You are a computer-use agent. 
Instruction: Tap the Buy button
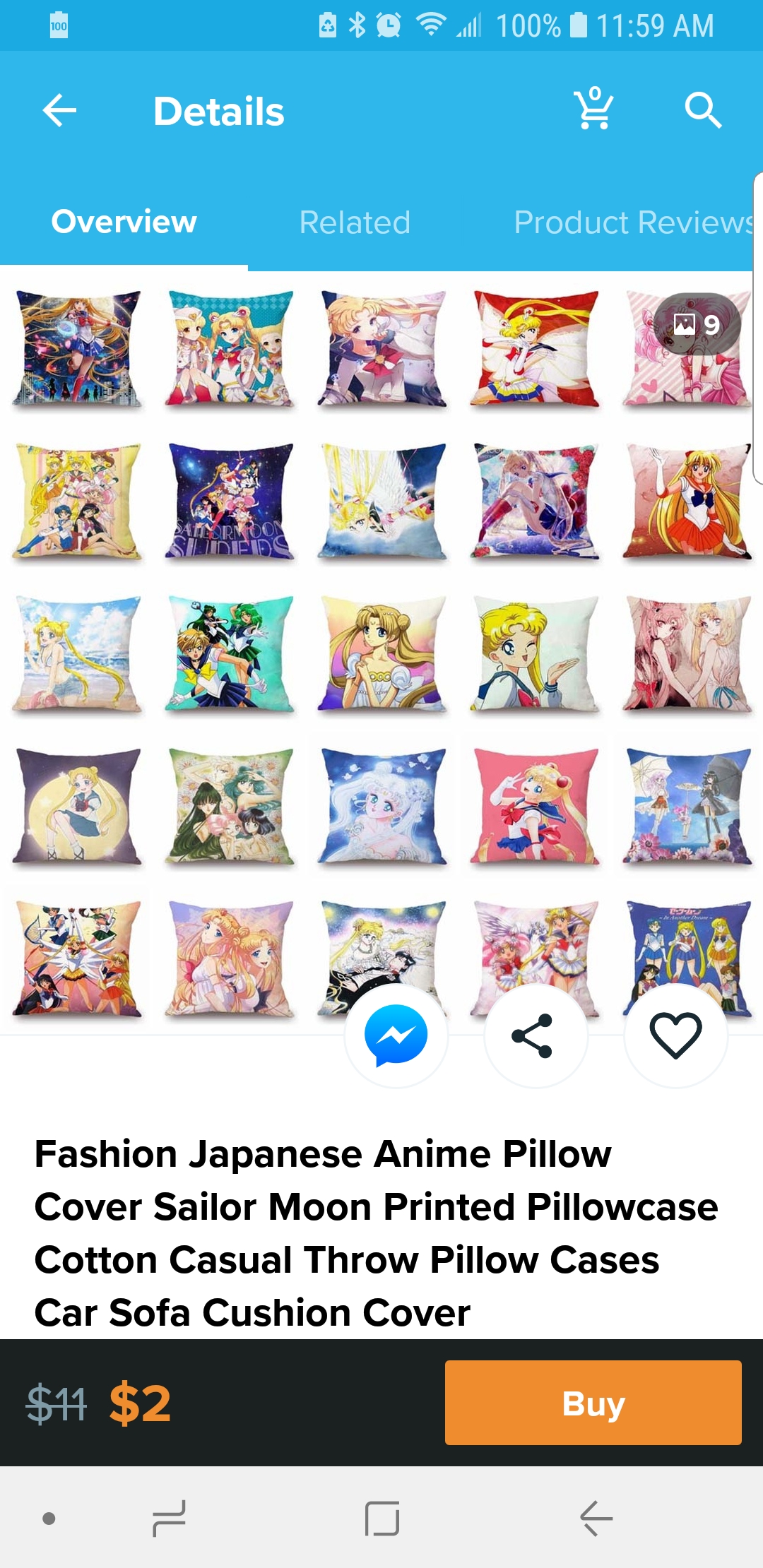(593, 1403)
